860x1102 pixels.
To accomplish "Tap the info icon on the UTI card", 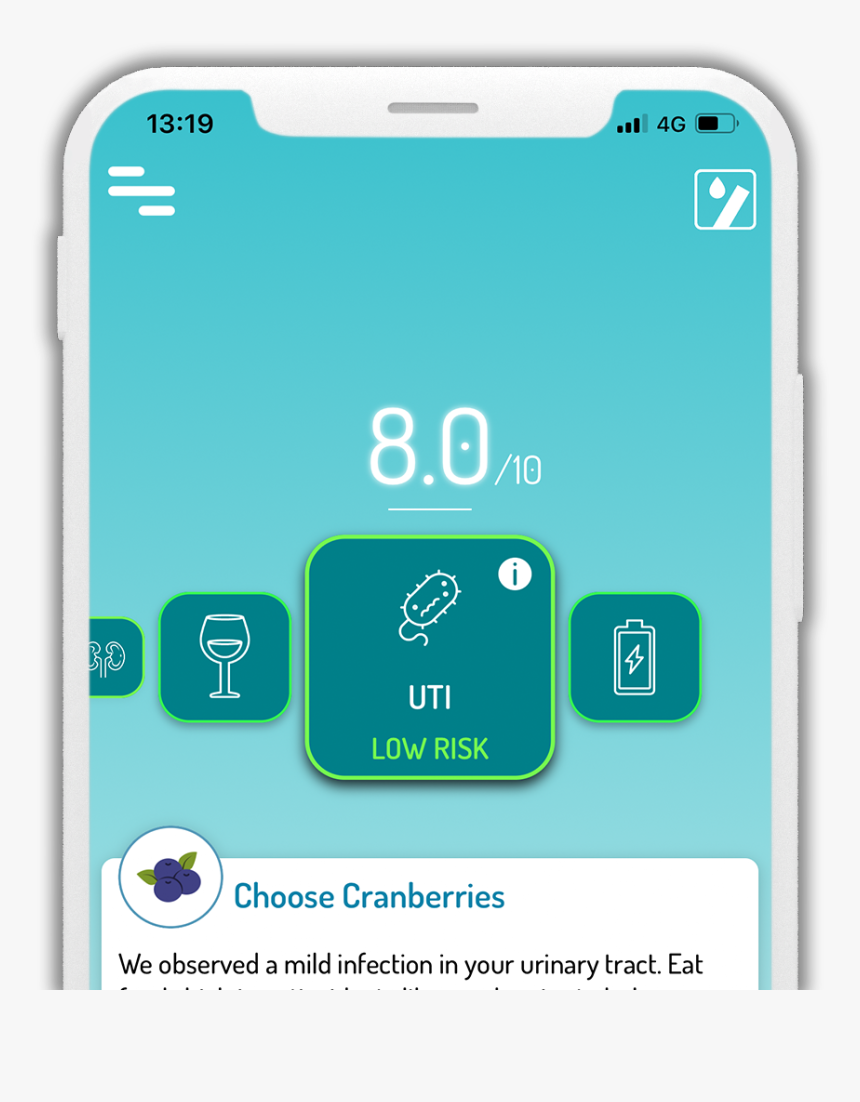I will (516, 573).
